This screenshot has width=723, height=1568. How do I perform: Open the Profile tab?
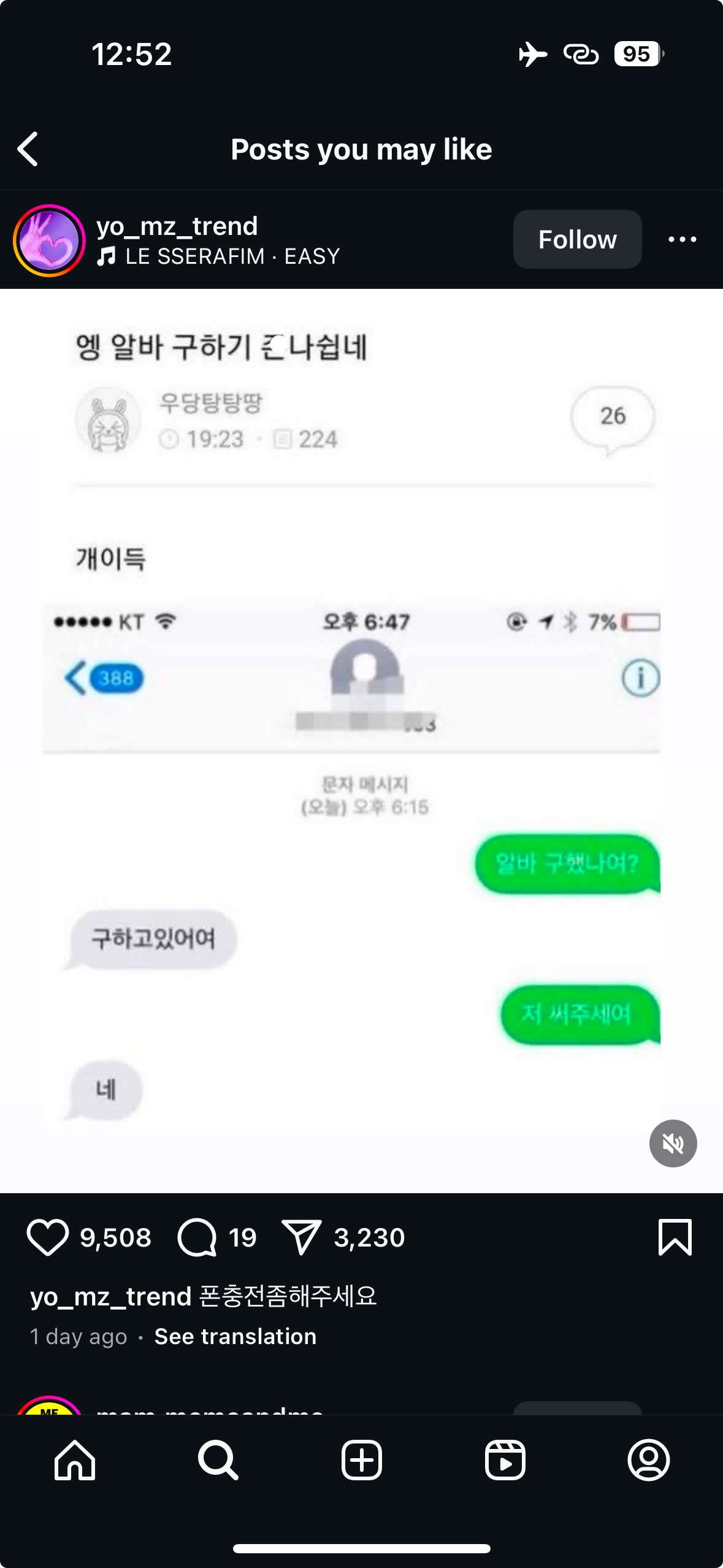[x=648, y=1460]
